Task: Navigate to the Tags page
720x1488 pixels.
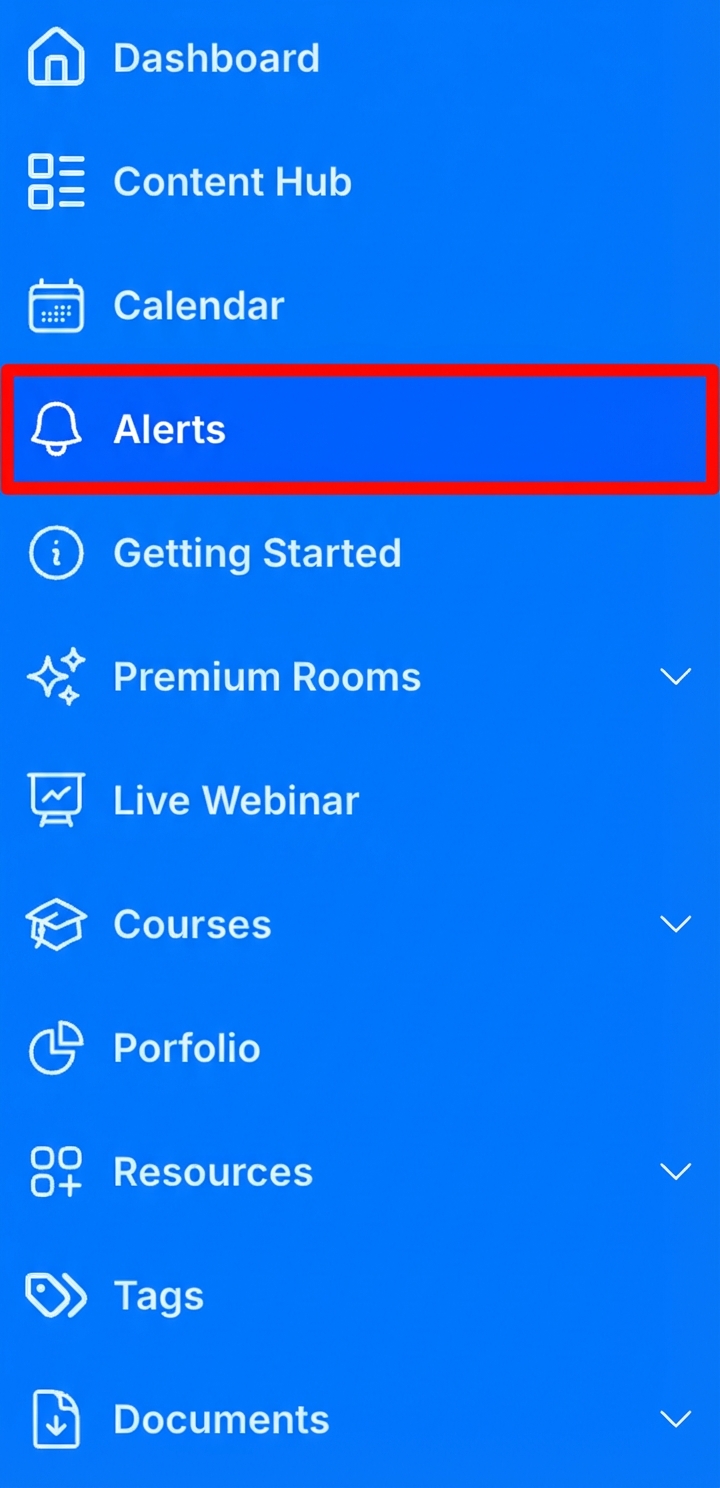Action: click(x=158, y=1295)
